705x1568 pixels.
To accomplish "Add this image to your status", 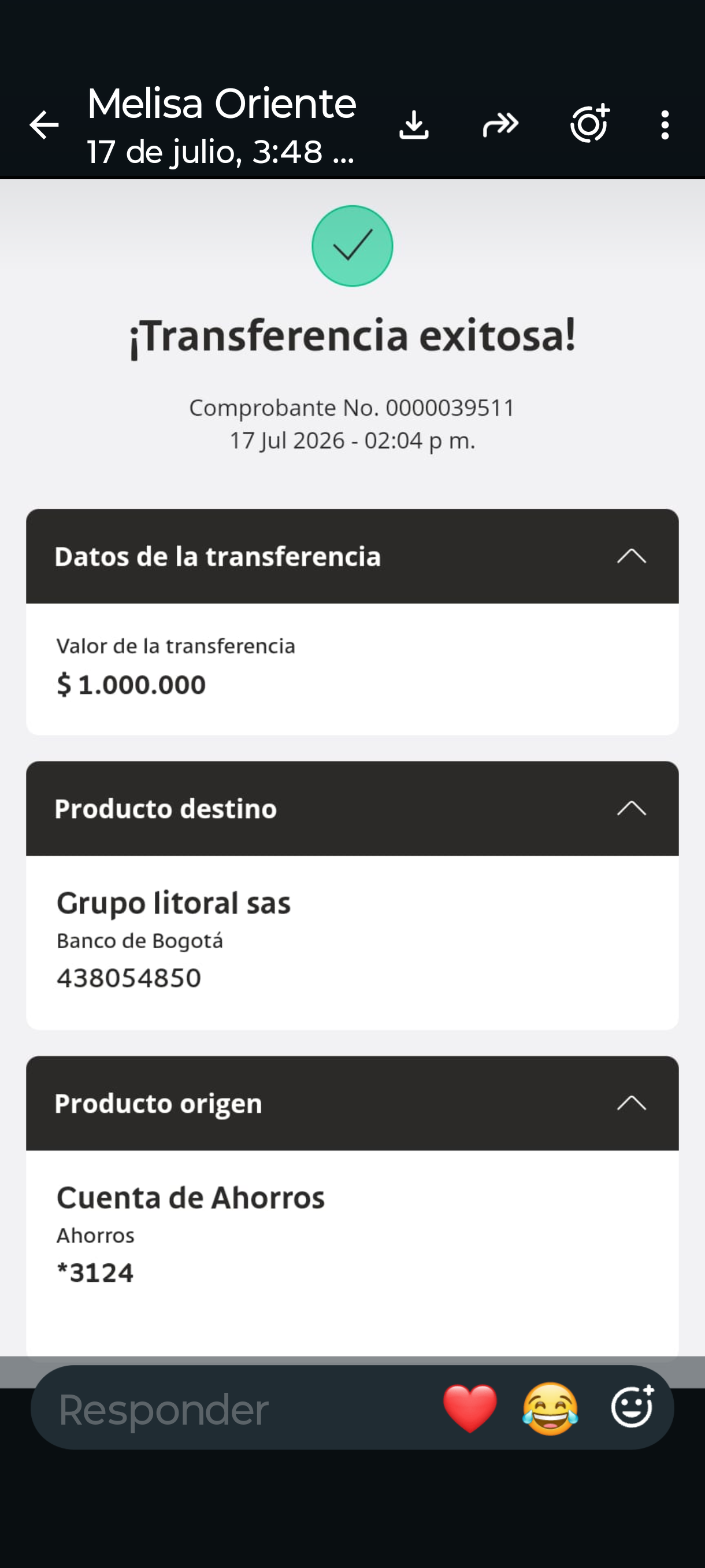I will click(x=590, y=124).
